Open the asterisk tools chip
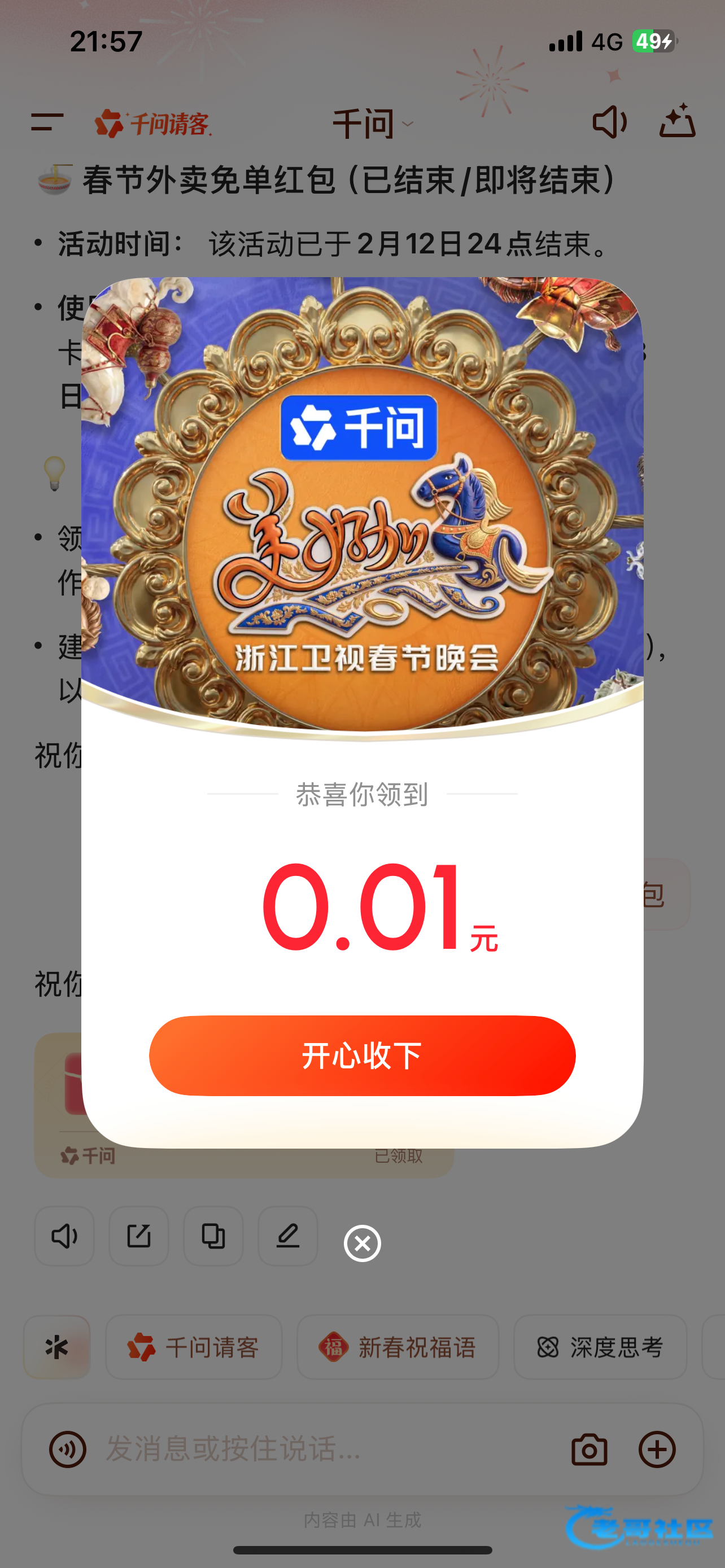The height and width of the screenshot is (1568, 725). point(56,1347)
